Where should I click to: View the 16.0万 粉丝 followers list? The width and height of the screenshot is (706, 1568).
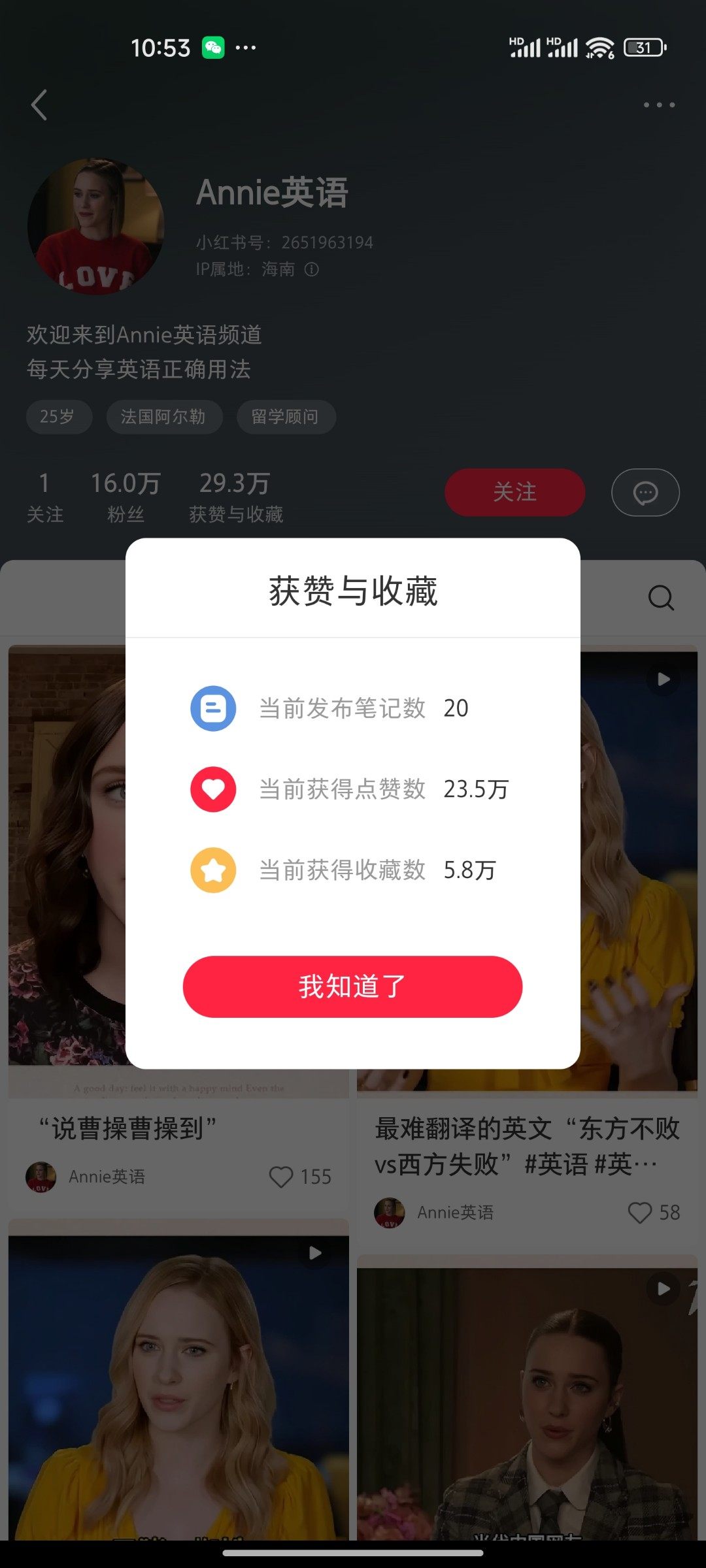(126, 497)
